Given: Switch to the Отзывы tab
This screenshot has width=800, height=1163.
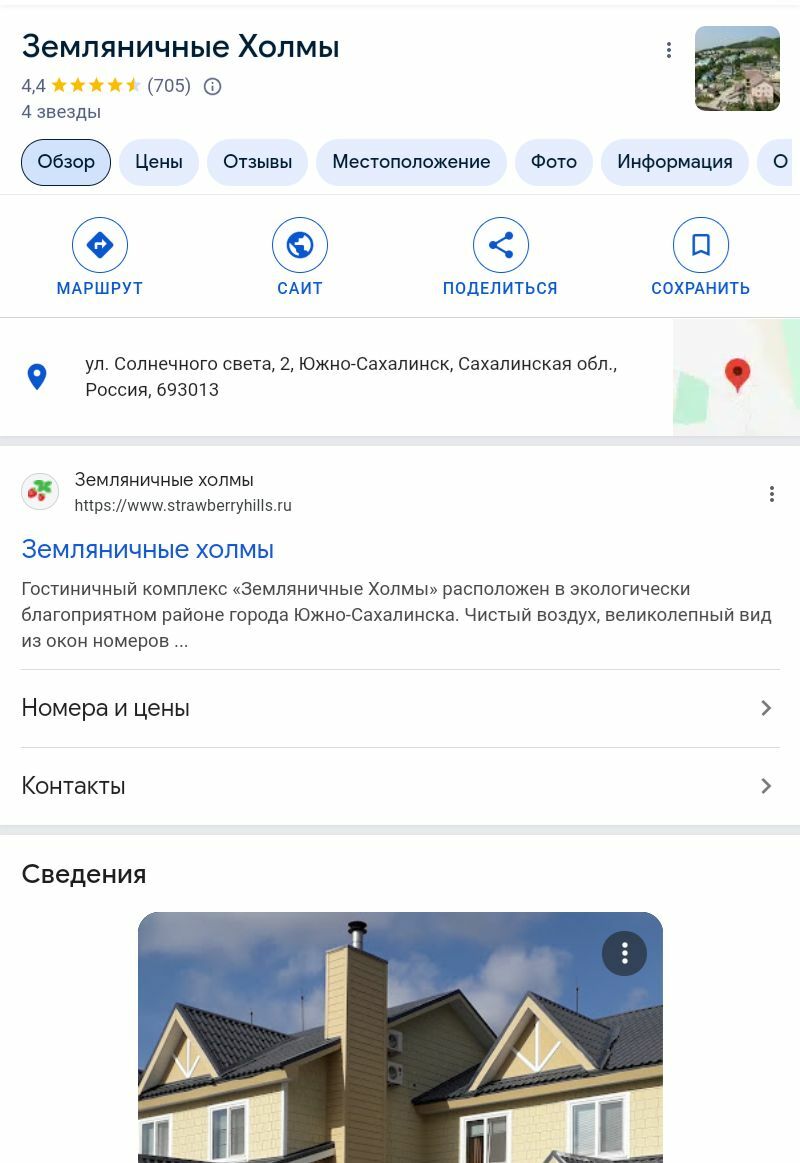Looking at the screenshot, I should coord(257,162).
